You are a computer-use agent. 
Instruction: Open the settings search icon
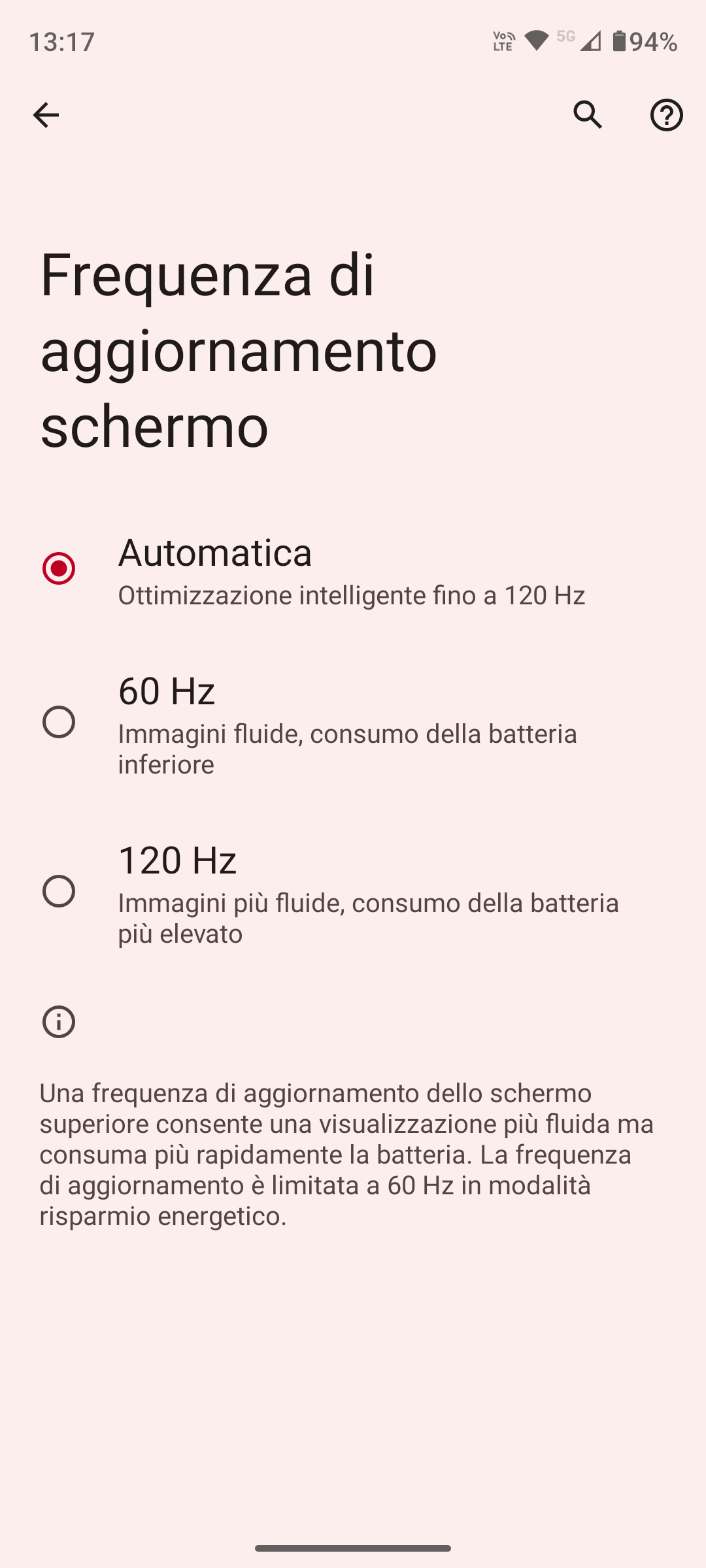click(588, 115)
